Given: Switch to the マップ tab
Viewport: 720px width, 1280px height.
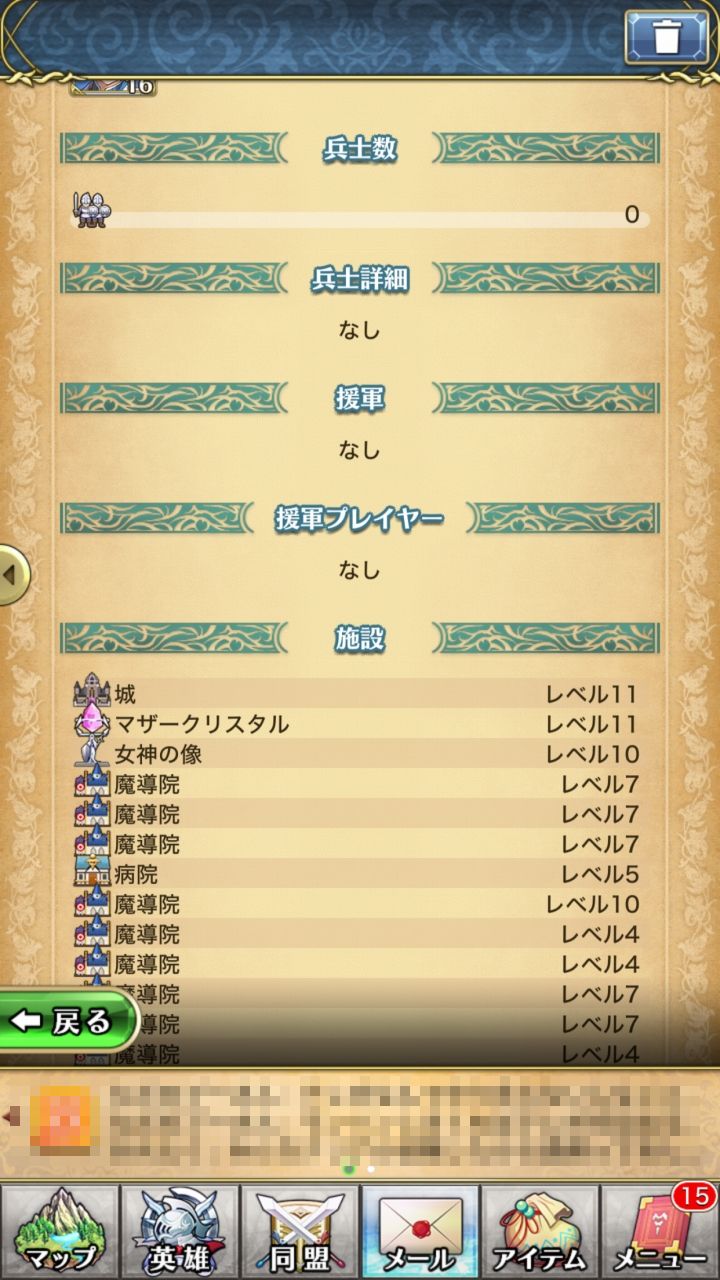Looking at the screenshot, I should coord(60,1232).
